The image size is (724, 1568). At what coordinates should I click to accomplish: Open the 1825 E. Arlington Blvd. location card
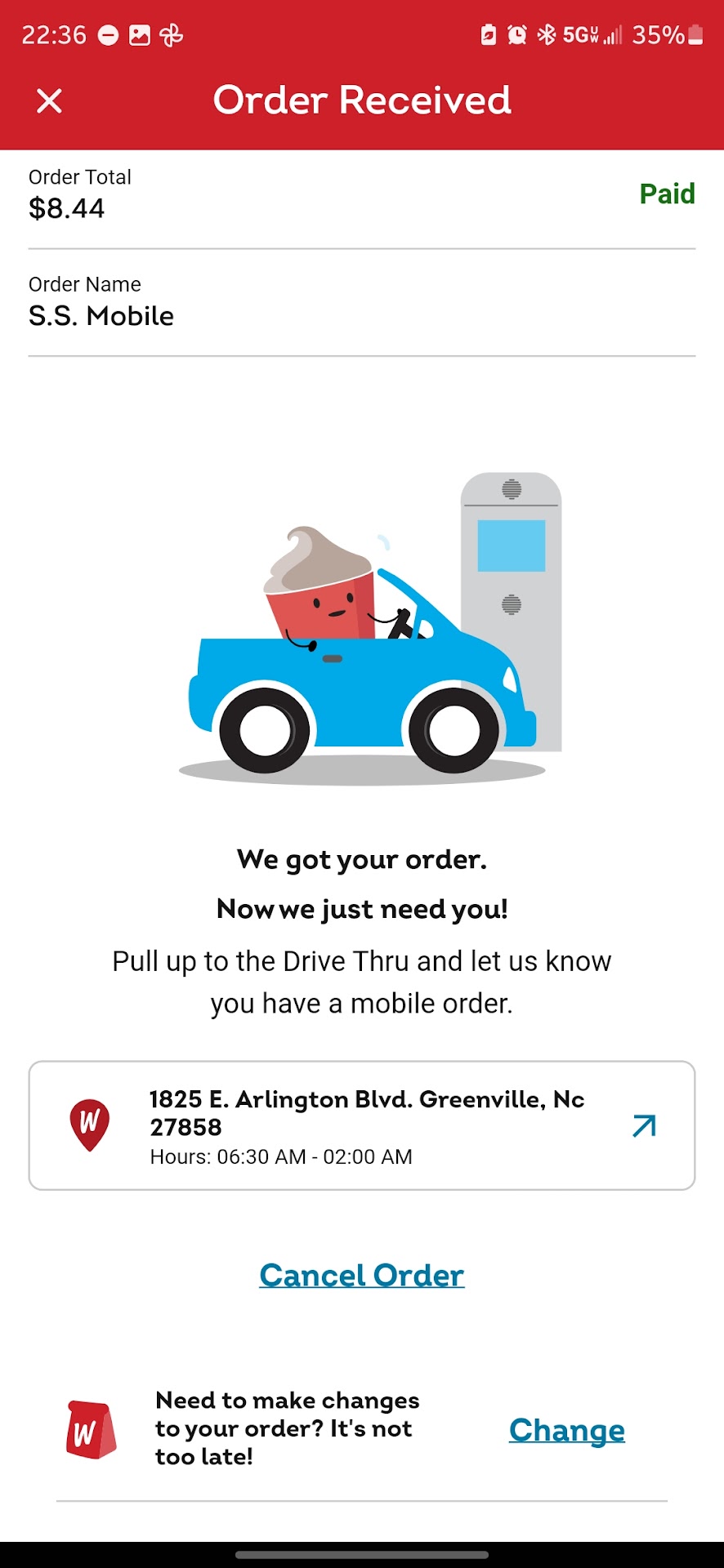[361, 1125]
